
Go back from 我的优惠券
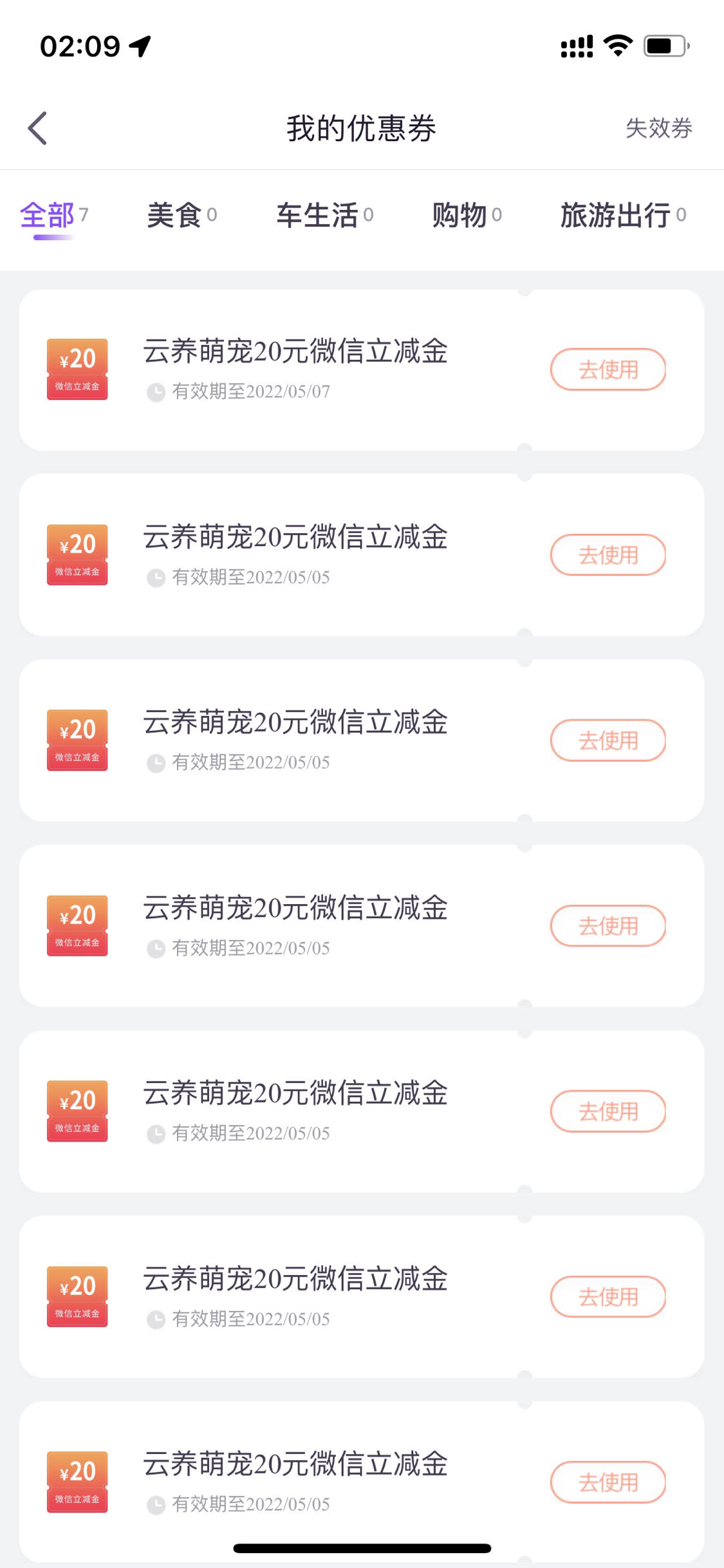[37, 128]
